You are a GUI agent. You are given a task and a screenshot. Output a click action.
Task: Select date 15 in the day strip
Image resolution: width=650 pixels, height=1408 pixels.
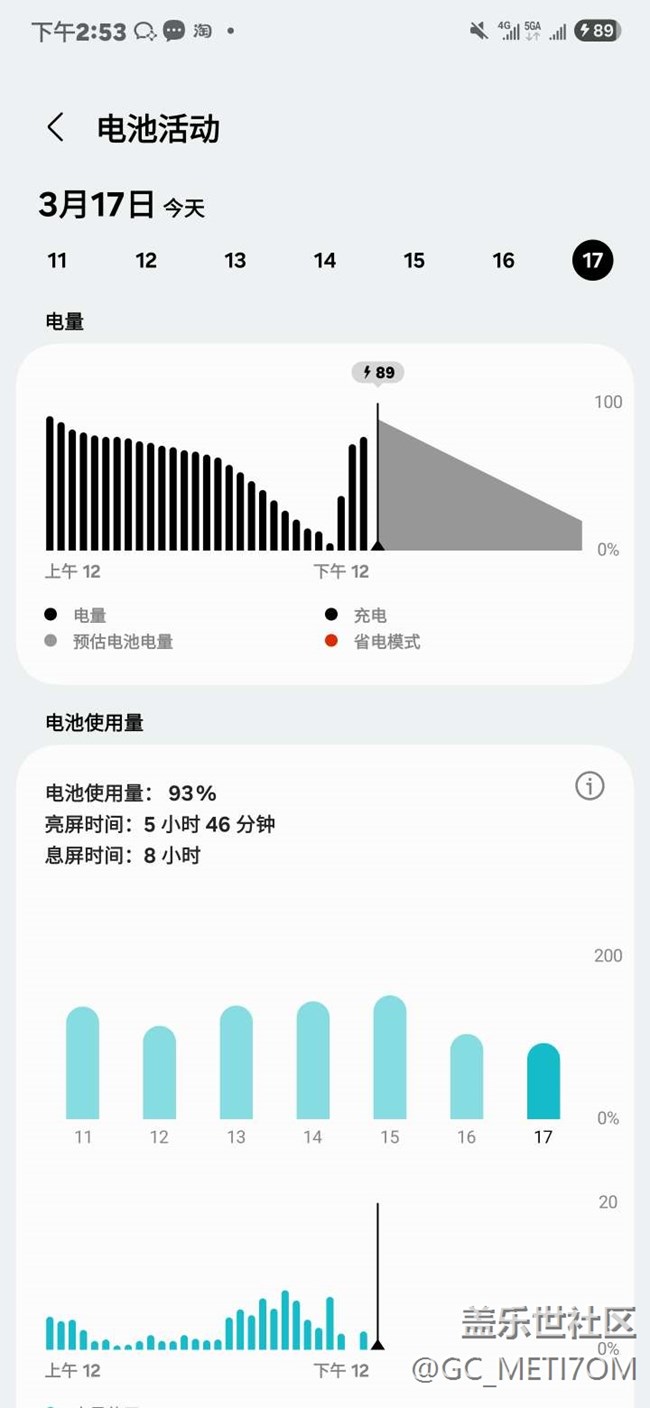pos(414,261)
